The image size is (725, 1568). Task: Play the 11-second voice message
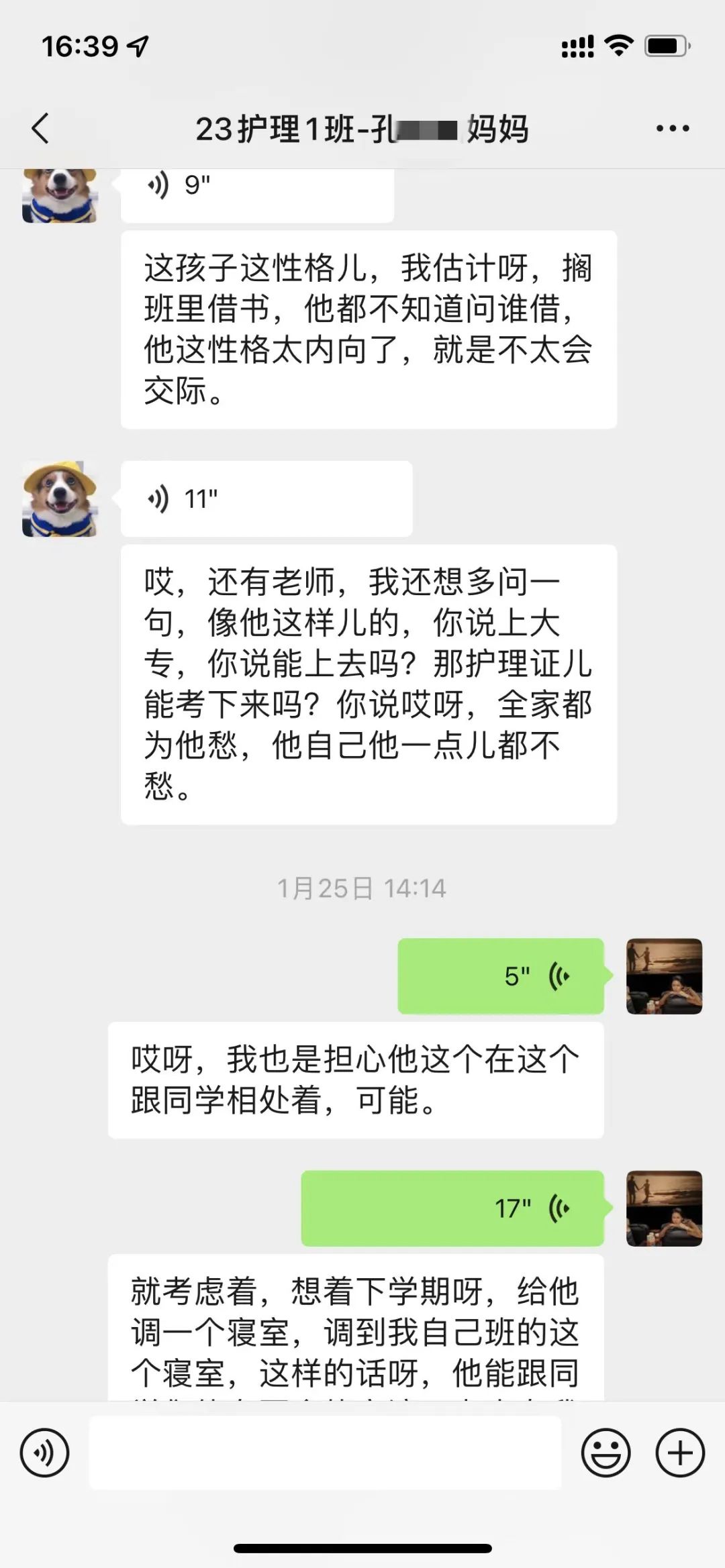click(266, 499)
